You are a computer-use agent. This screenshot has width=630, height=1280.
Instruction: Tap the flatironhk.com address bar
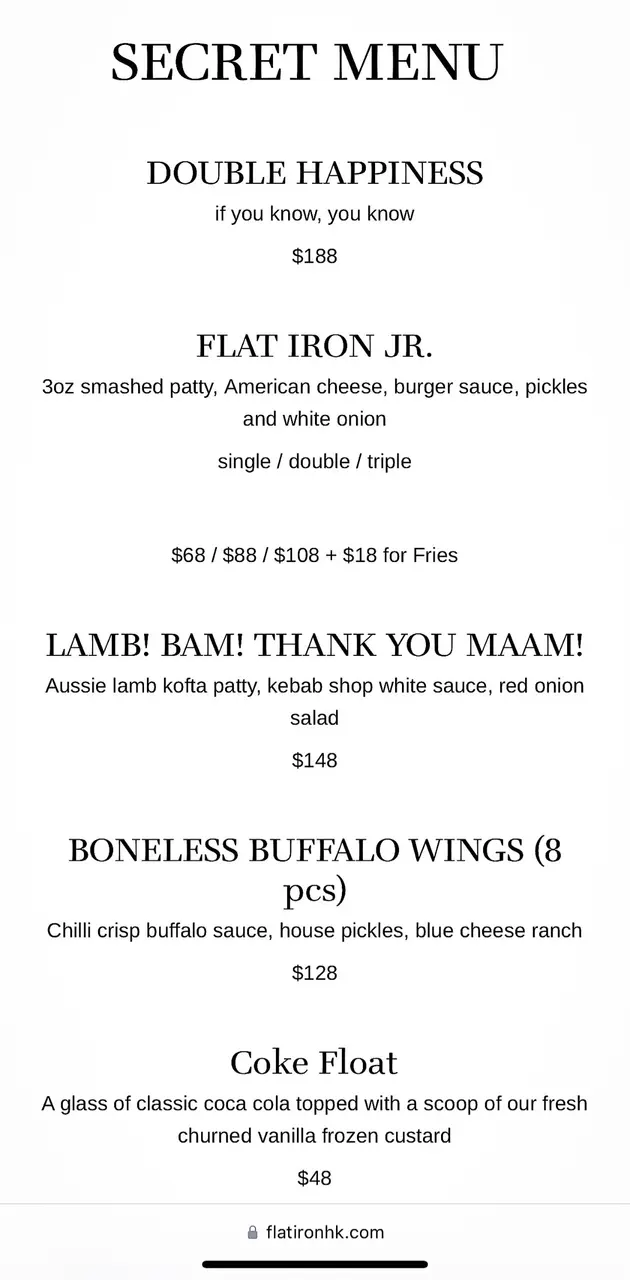315,1232
